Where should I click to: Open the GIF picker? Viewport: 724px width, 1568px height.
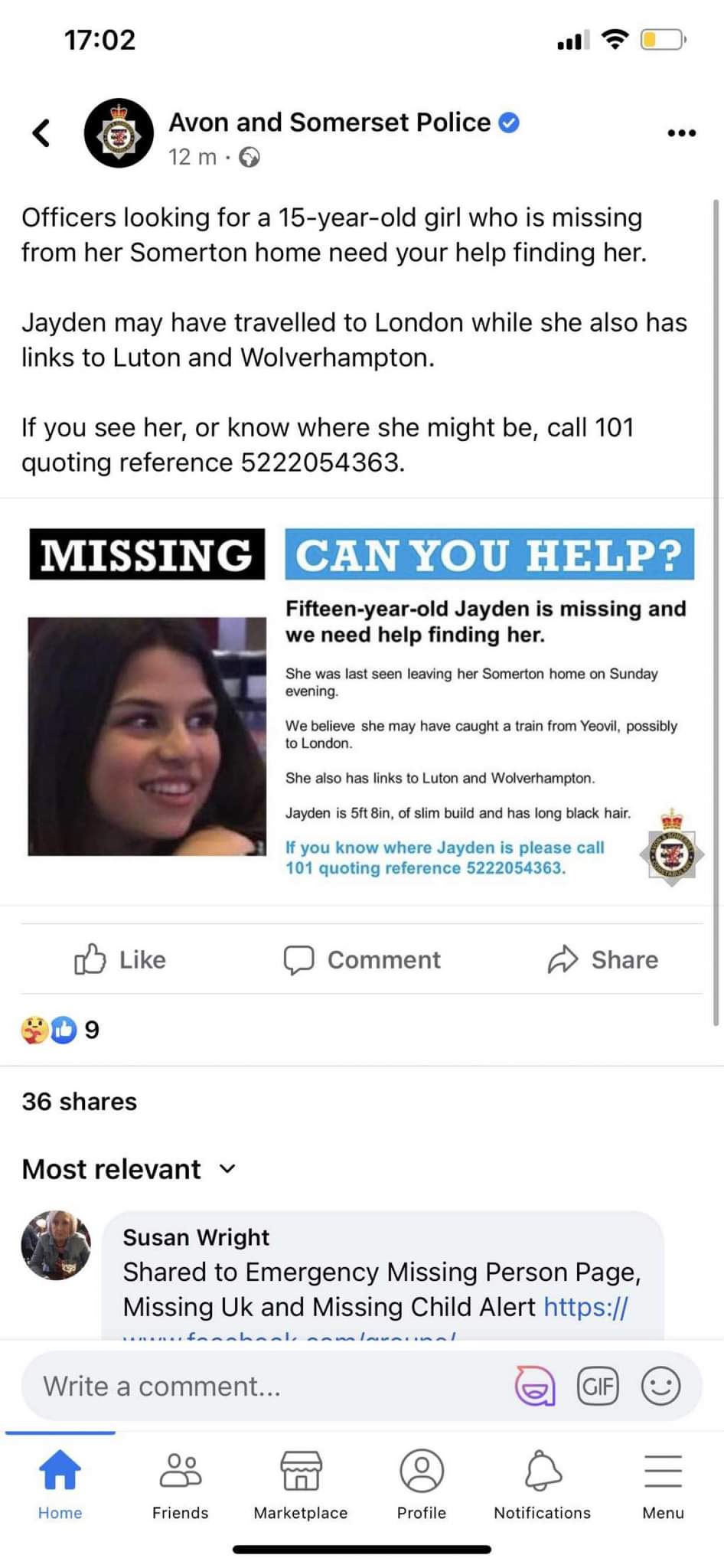pyautogui.click(x=598, y=1387)
